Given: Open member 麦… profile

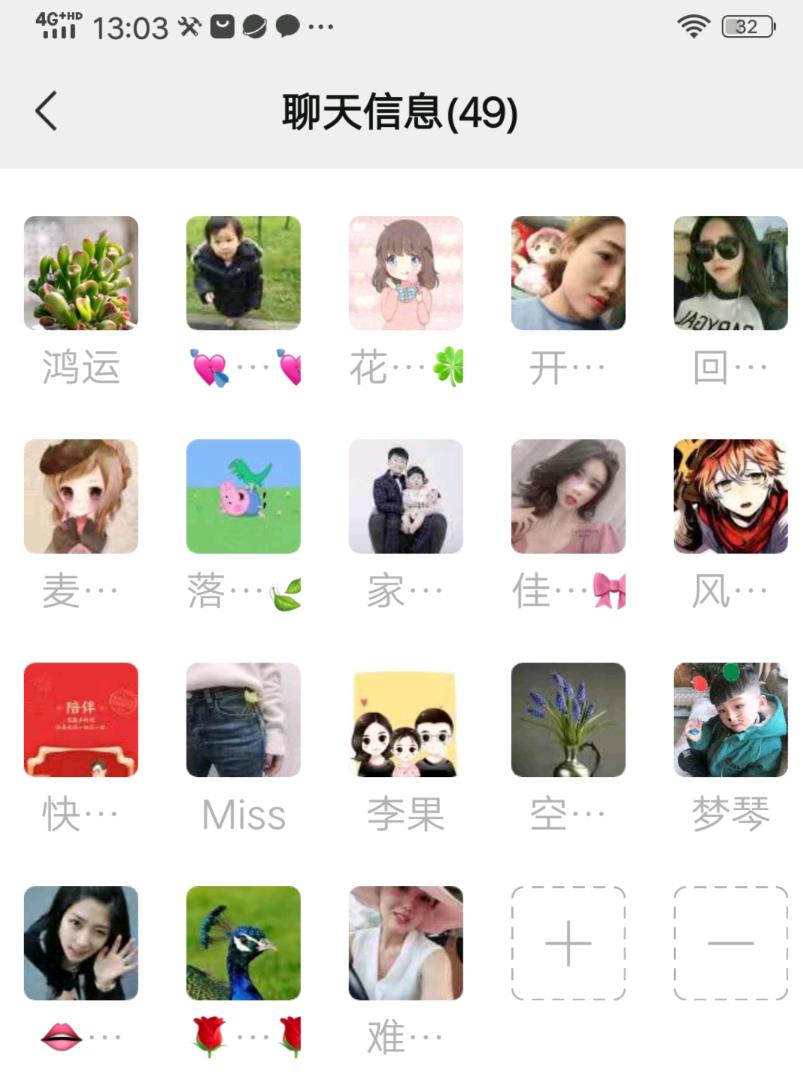Looking at the screenshot, I should (x=81, y=496).
